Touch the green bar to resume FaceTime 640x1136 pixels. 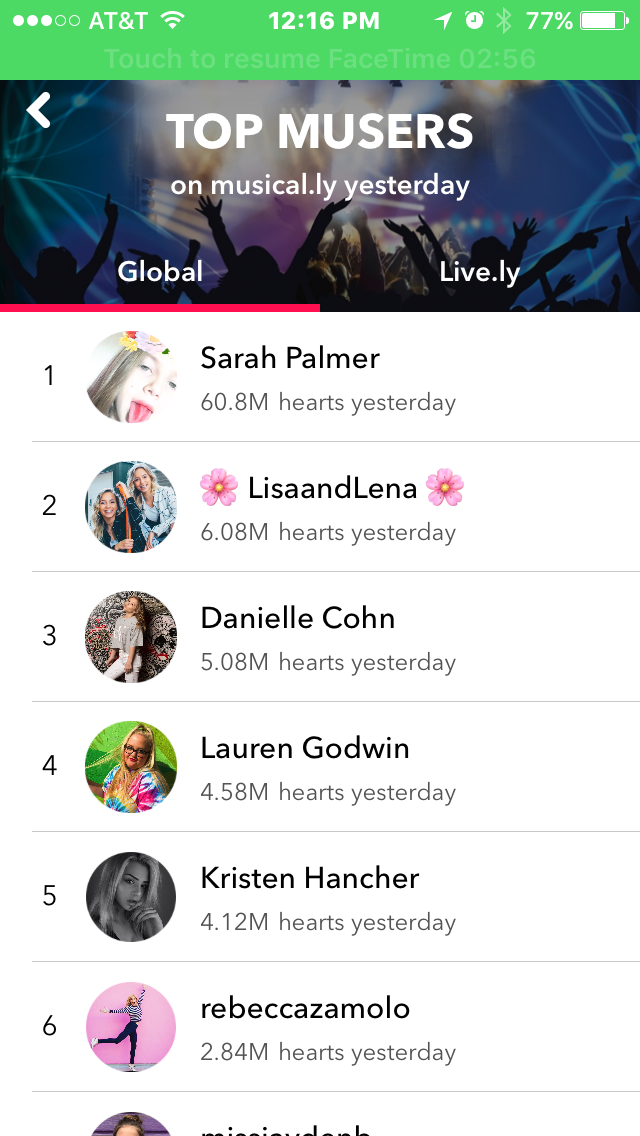(320, 58)
